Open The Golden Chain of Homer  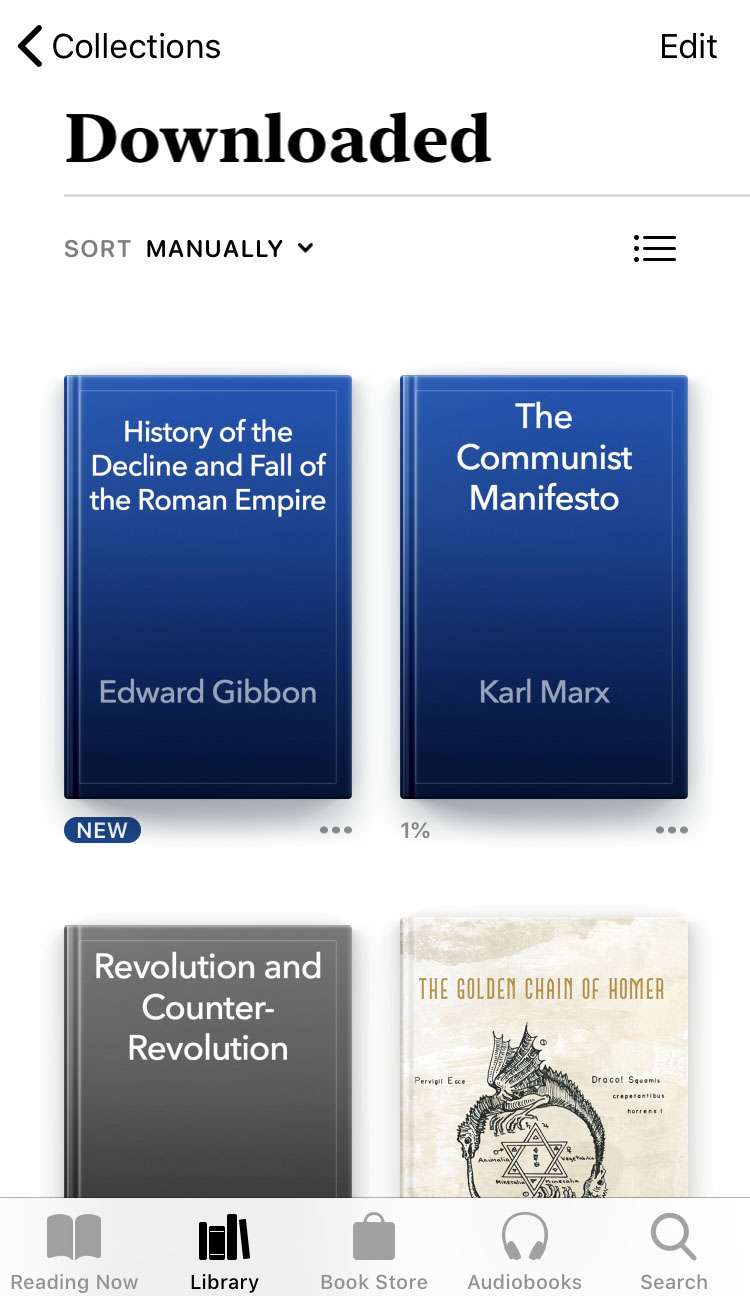click(x=544, y=1060)
